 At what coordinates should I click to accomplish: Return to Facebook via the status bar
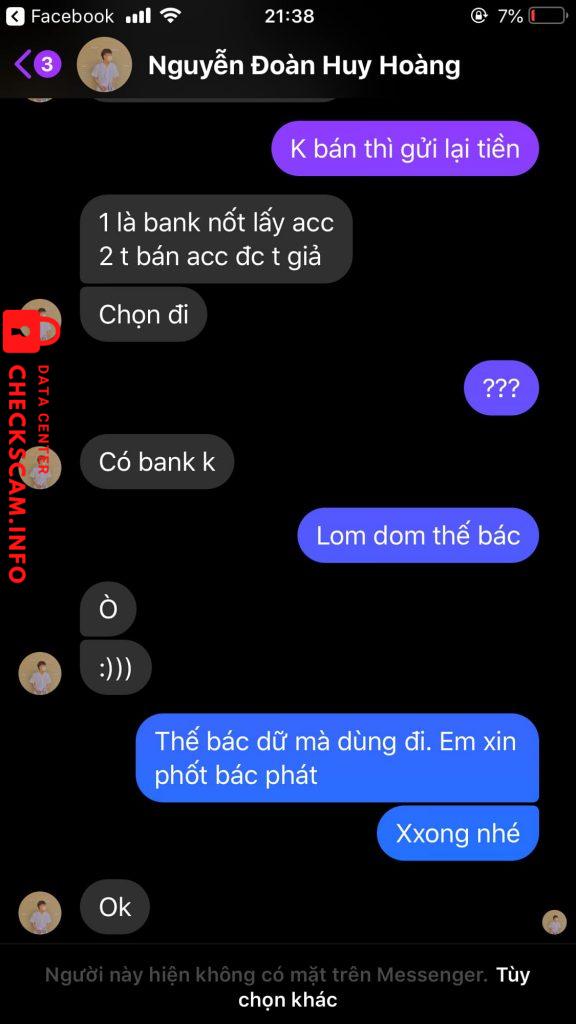[x=62, y=16]
